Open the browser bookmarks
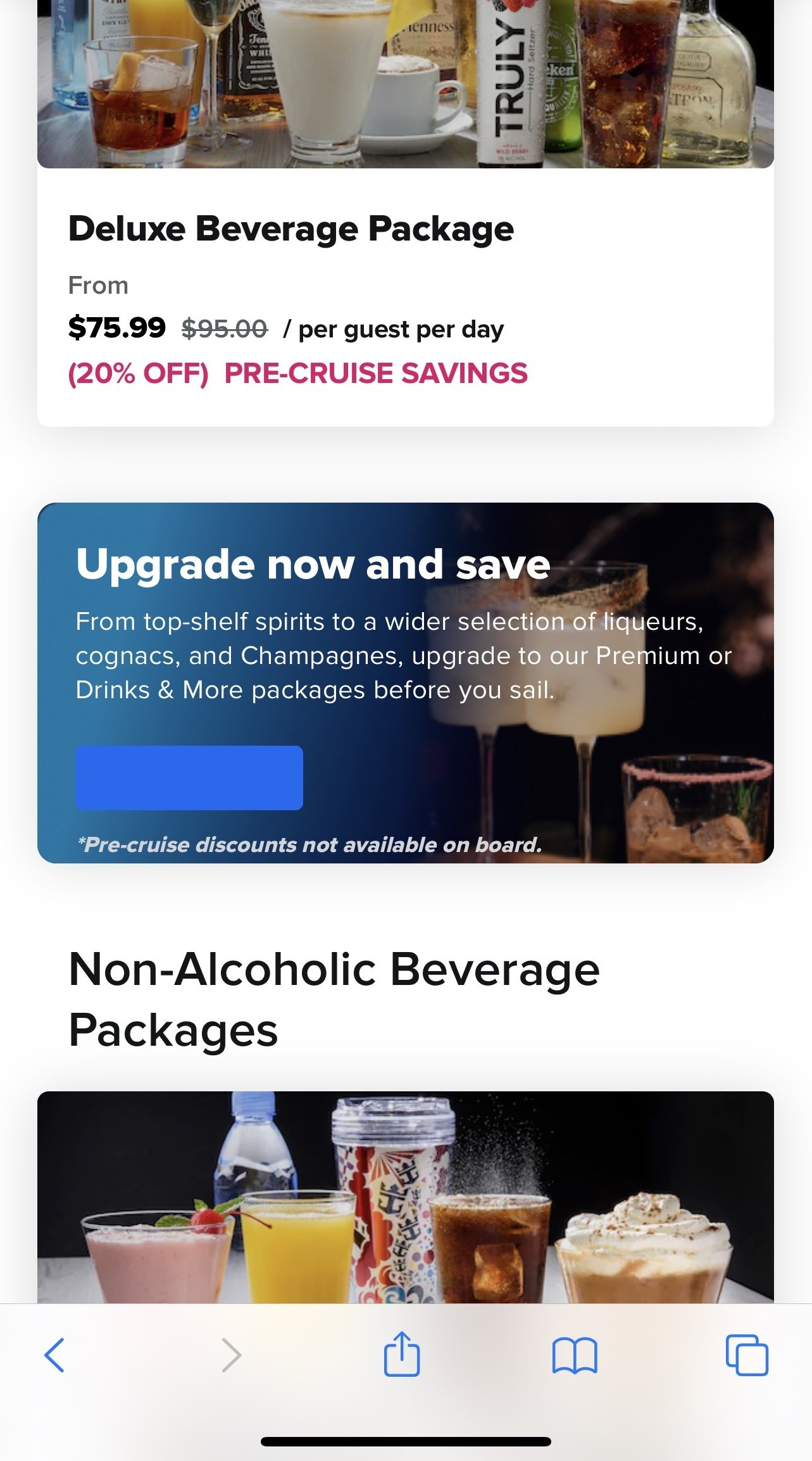 coord(574,1355)
